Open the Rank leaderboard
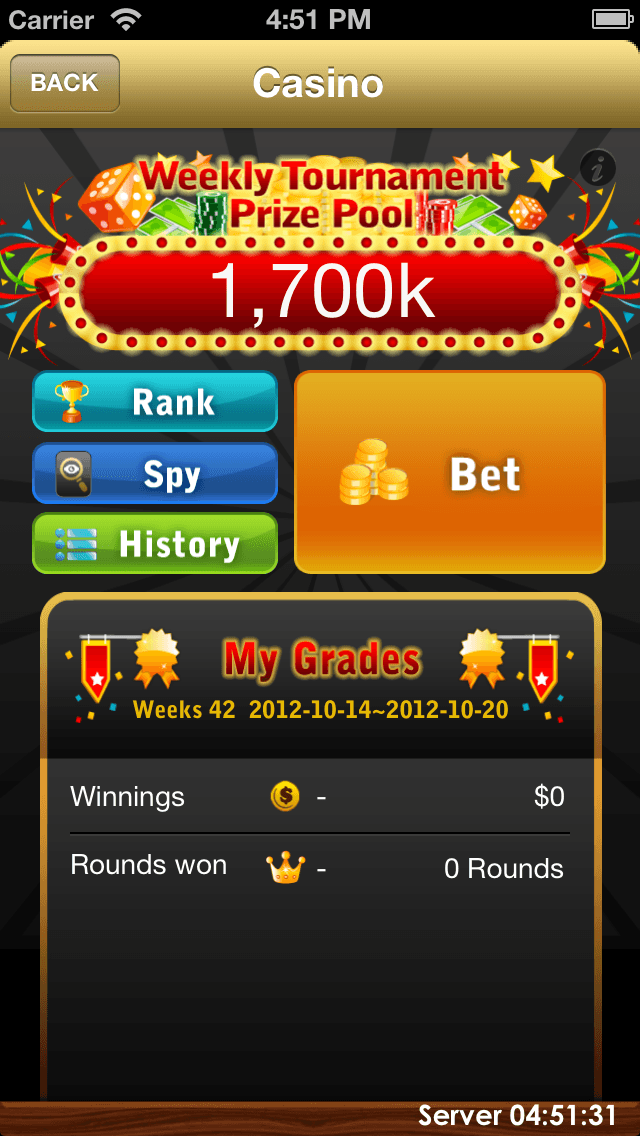 coord(155,402)
